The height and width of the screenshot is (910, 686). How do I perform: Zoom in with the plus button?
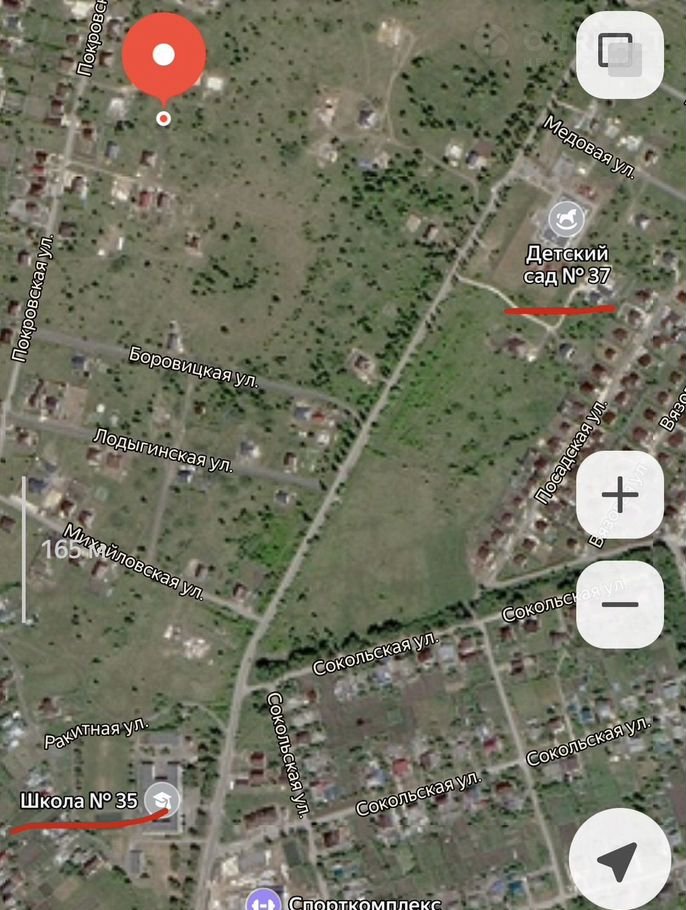620,494
